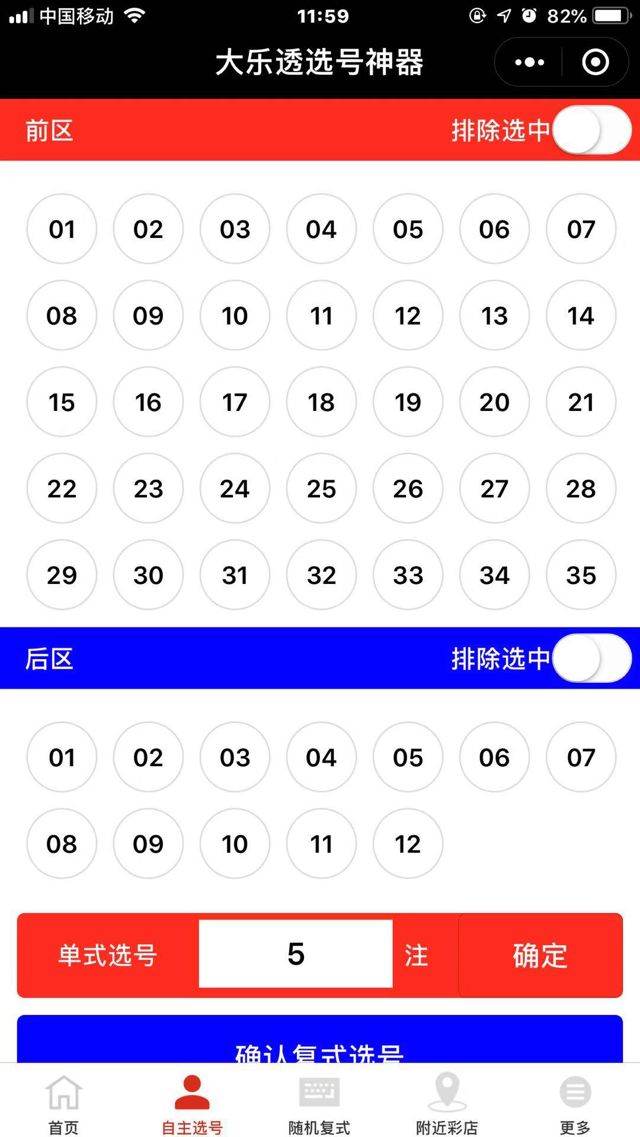Open the mini program overflow menu
The image size is (640, 1137).
529,63
